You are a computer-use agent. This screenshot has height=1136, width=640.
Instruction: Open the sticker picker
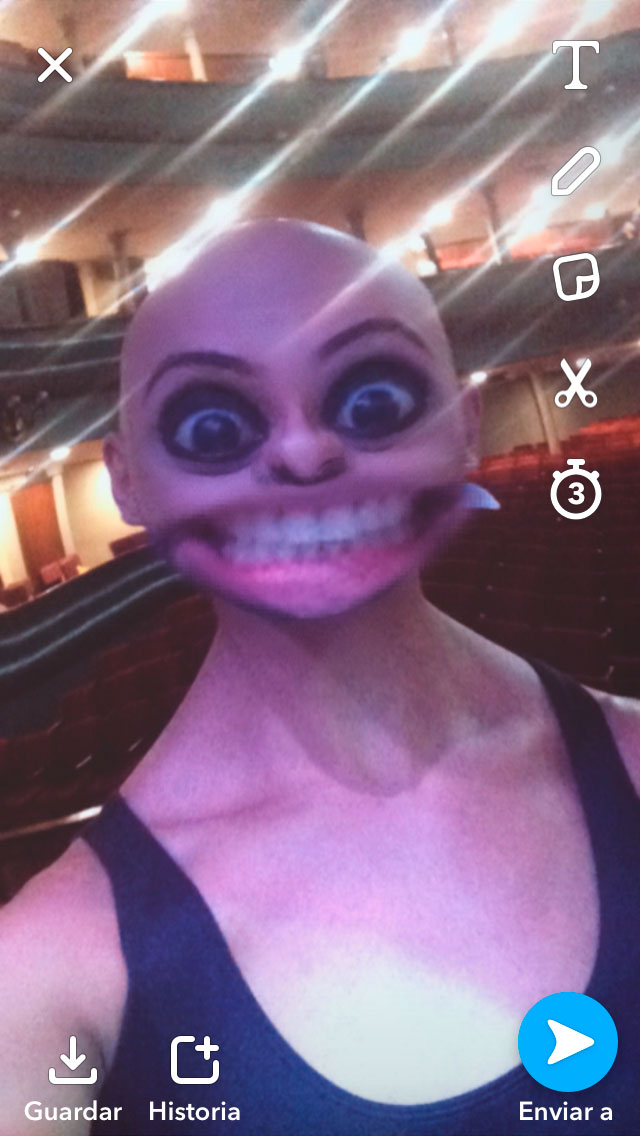[576, 277]
